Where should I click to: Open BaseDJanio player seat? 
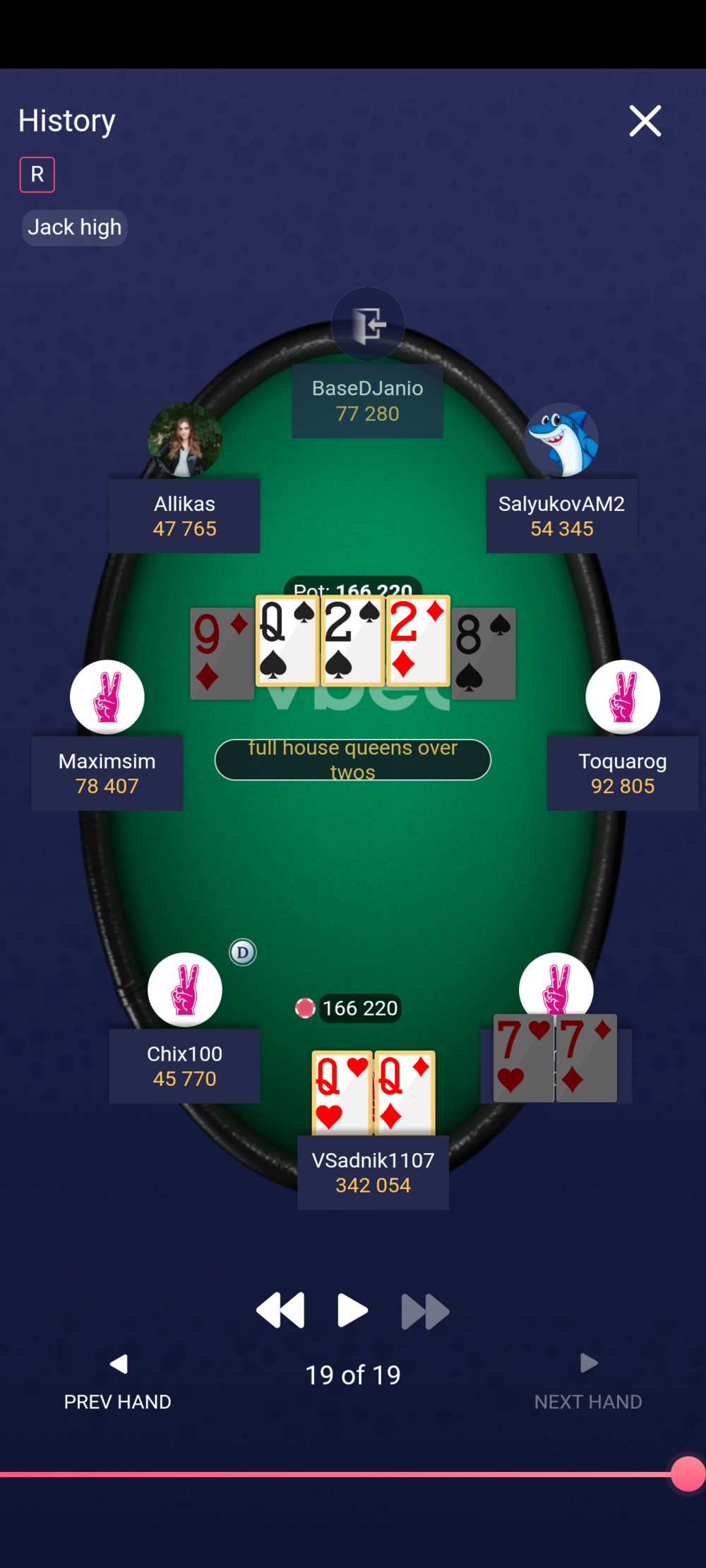pos(367,400)
